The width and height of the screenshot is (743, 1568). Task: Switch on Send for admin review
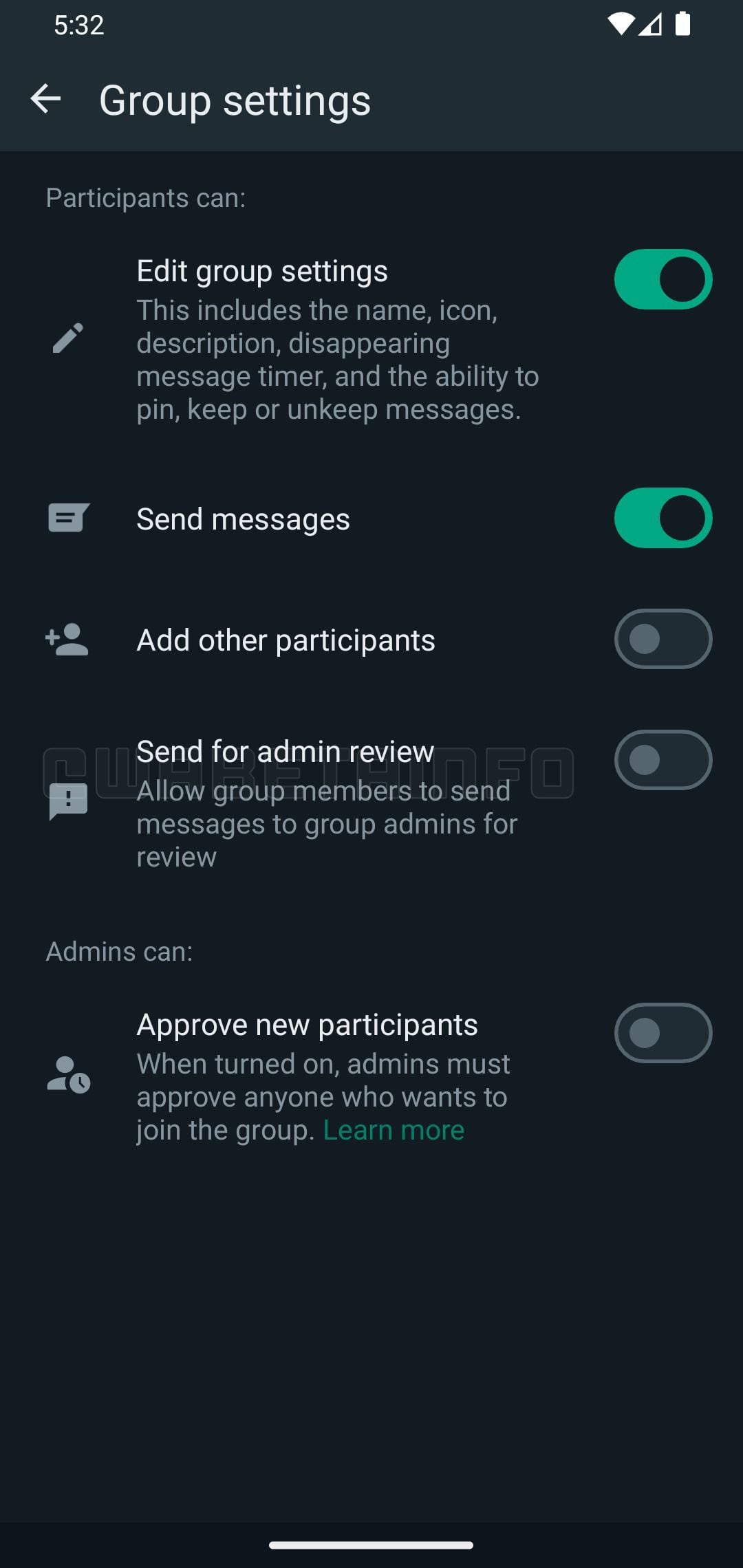pyautogui.click(x=663, y=760)
